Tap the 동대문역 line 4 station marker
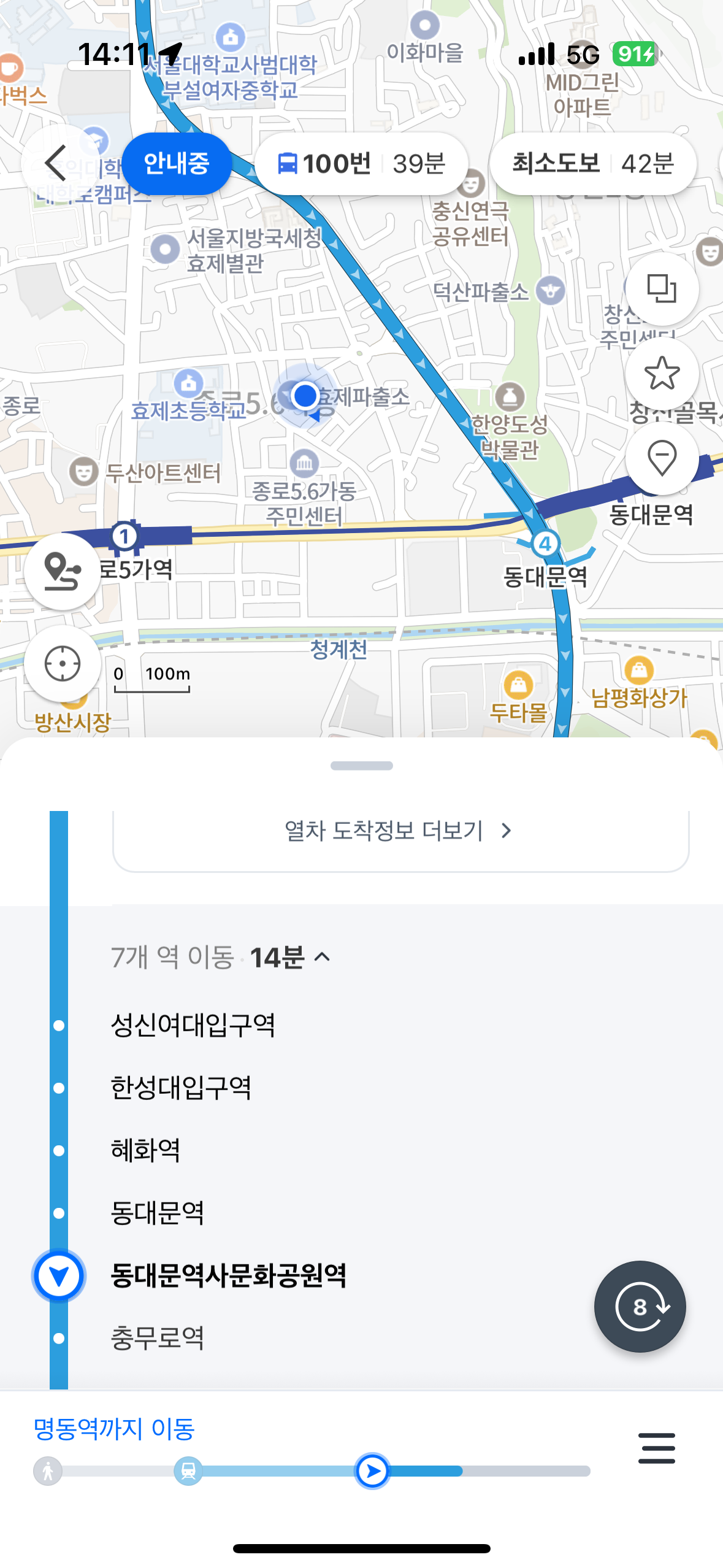The height and width of the screenshot is (1568, 723). coord(545,544)
